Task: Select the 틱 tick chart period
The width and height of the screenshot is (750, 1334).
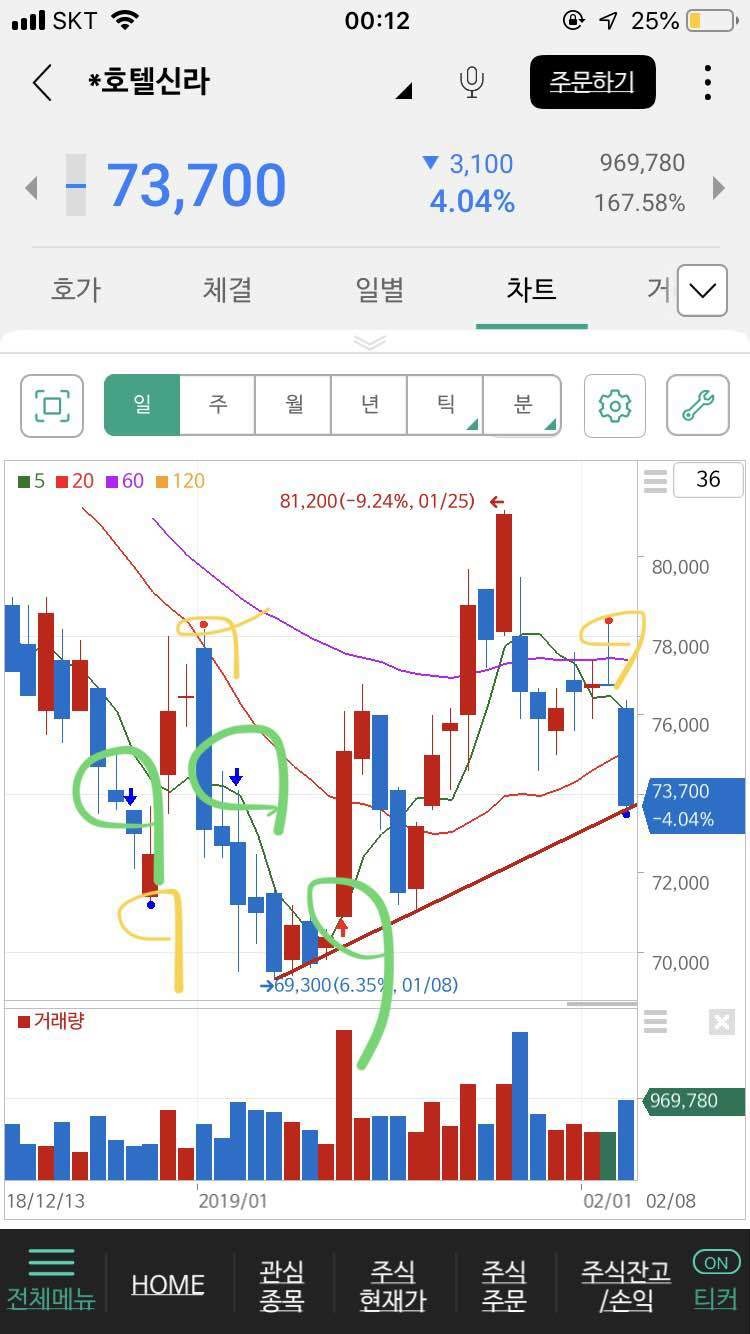Action: click(446, 405)
